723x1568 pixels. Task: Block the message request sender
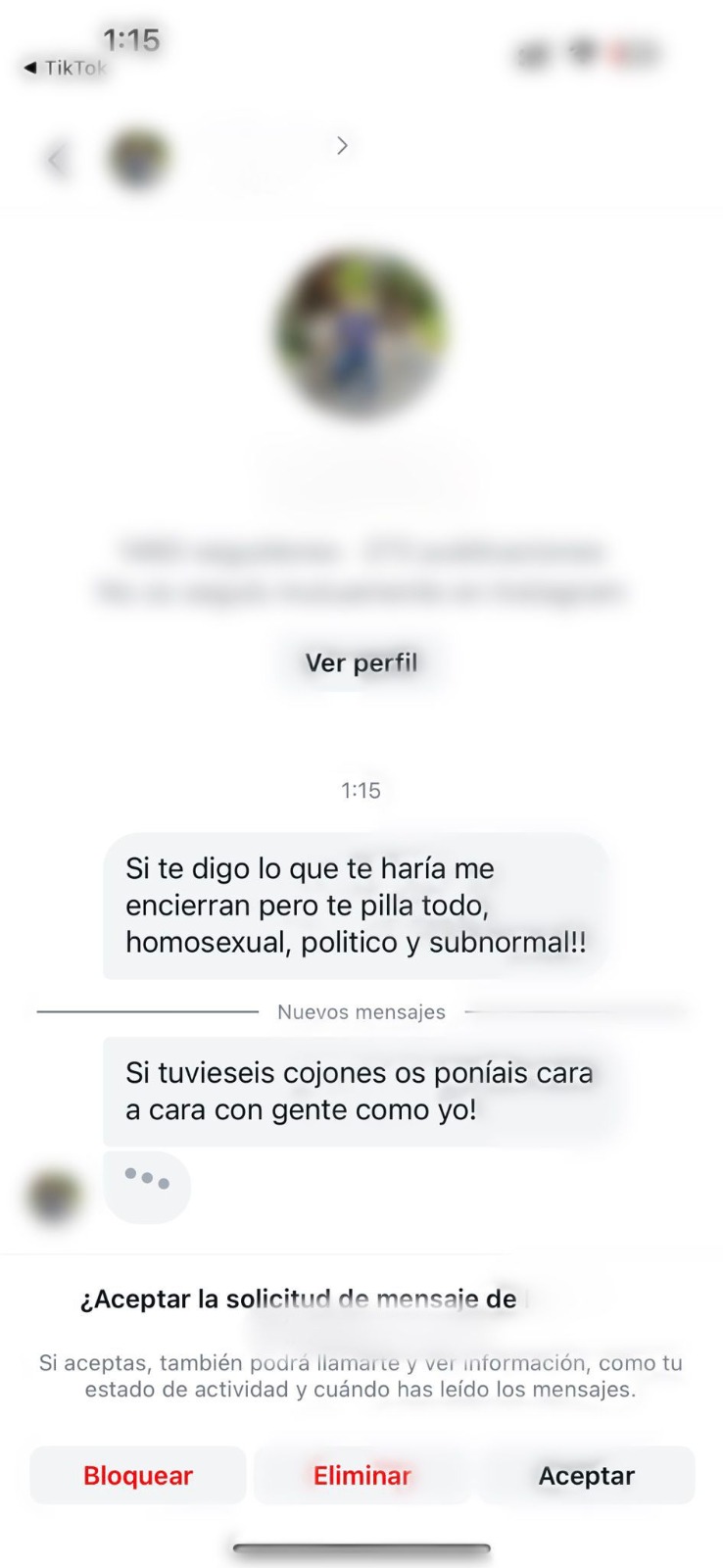pyautogui.click(x=137, y=1475)
